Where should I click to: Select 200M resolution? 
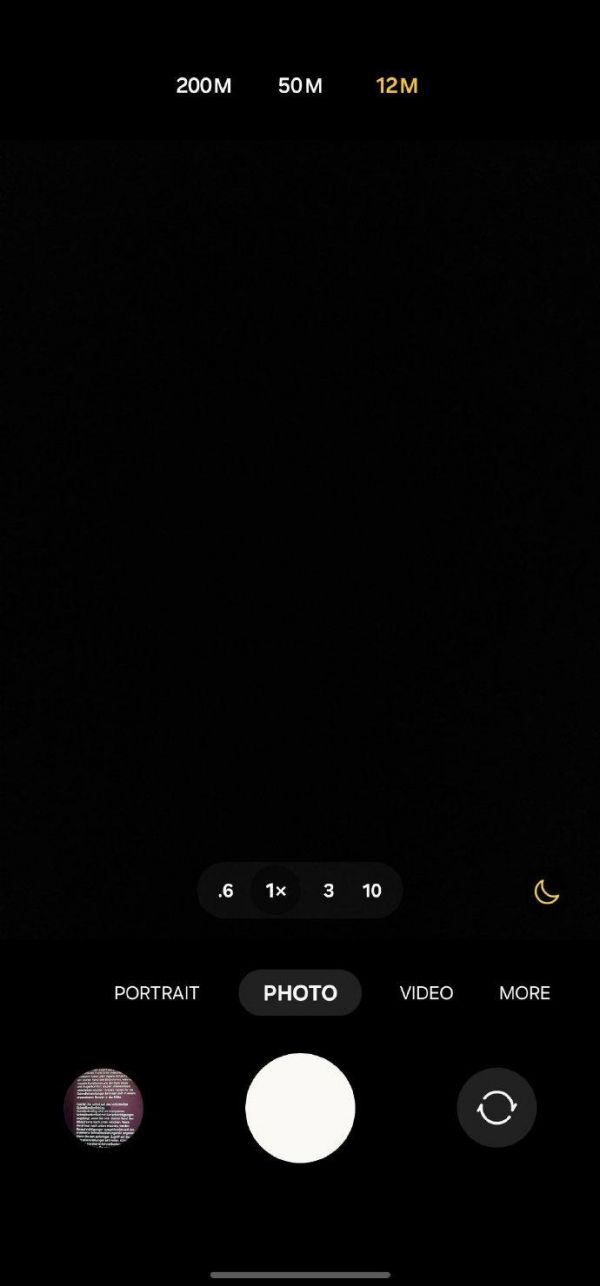(204, 86)
